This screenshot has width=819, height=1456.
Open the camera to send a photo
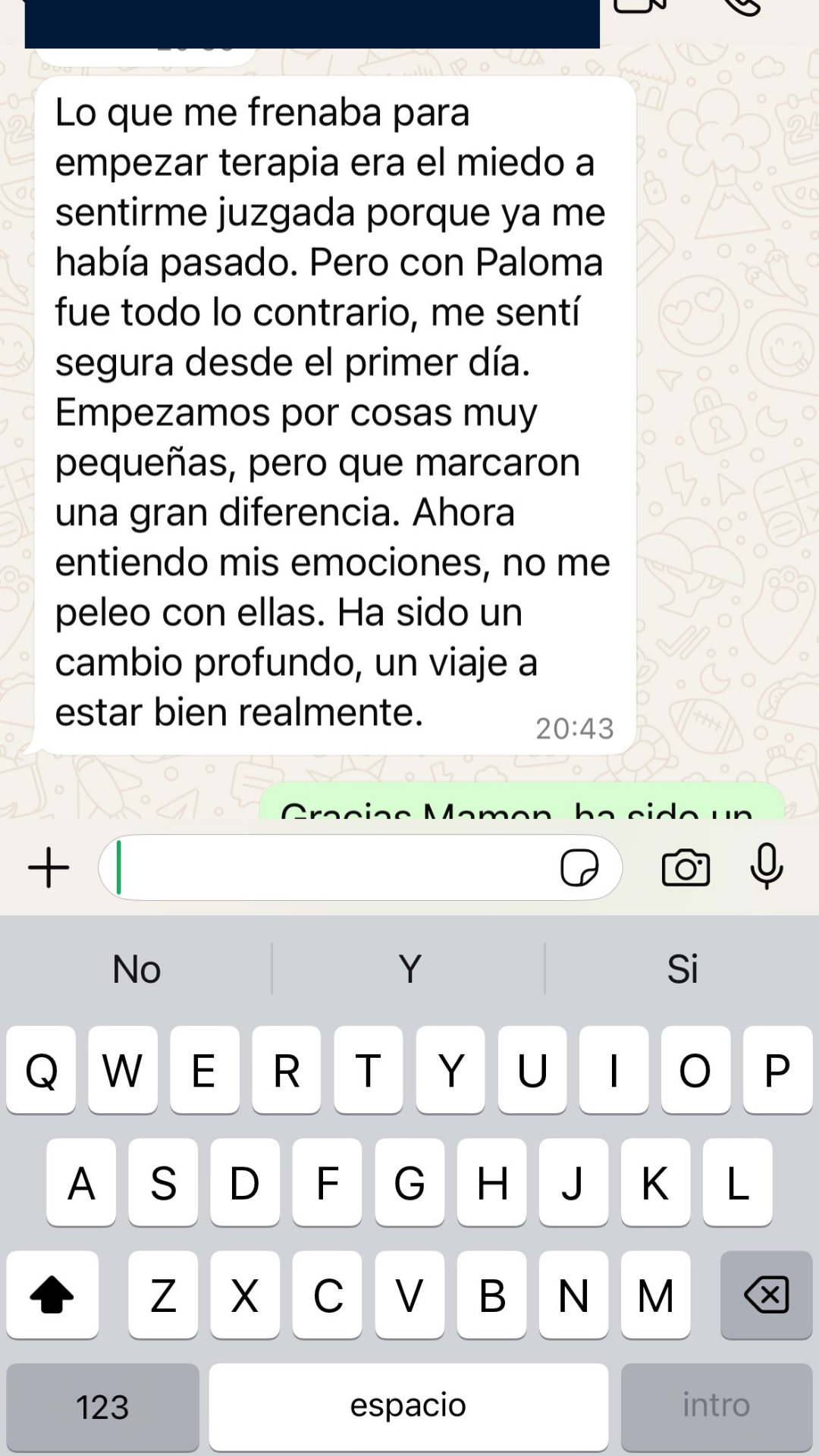686,868
